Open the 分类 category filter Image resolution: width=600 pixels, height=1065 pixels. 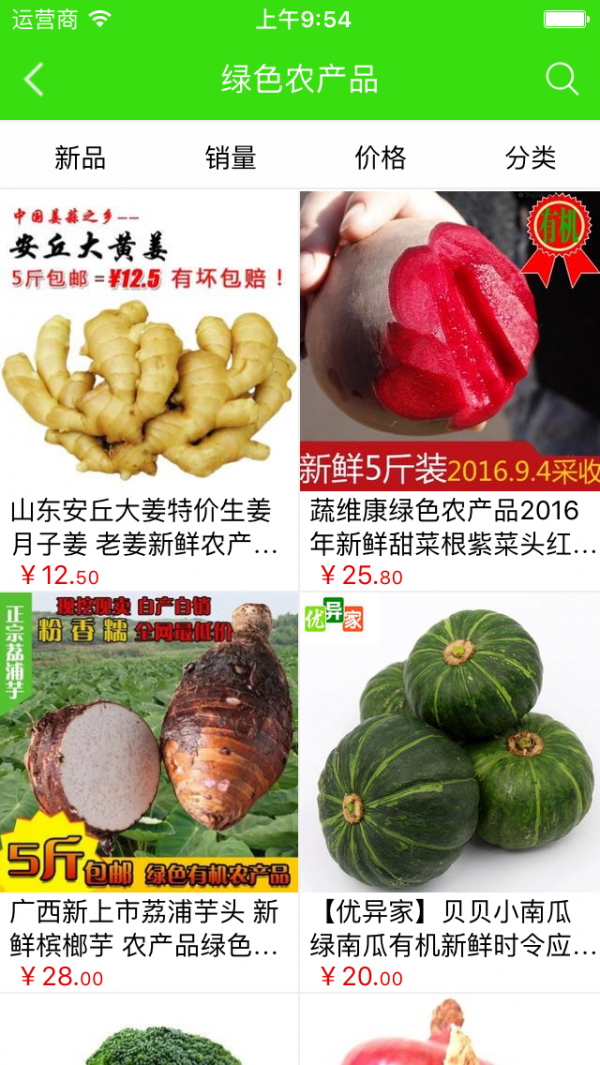tap(530, 157)
